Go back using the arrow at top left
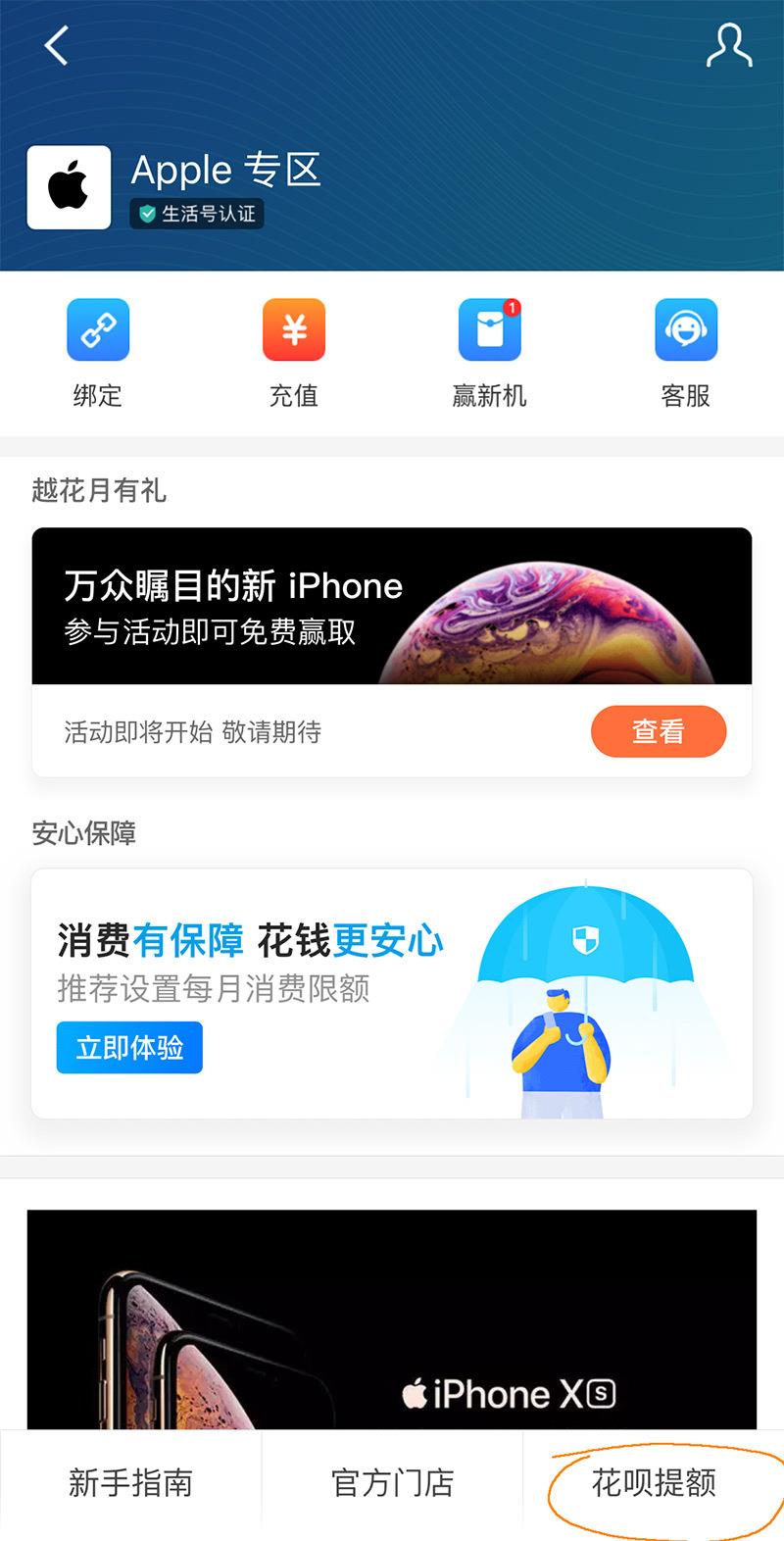This screenshot has width=784, height=1541. coord(54,44)
